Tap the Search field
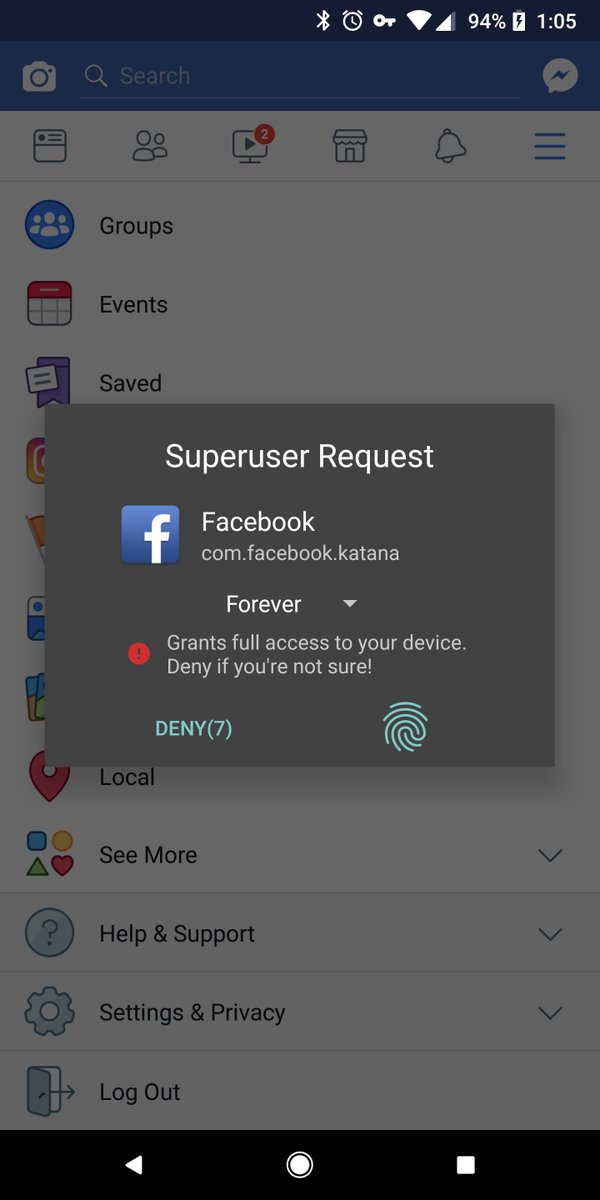 tap(300, 76)
